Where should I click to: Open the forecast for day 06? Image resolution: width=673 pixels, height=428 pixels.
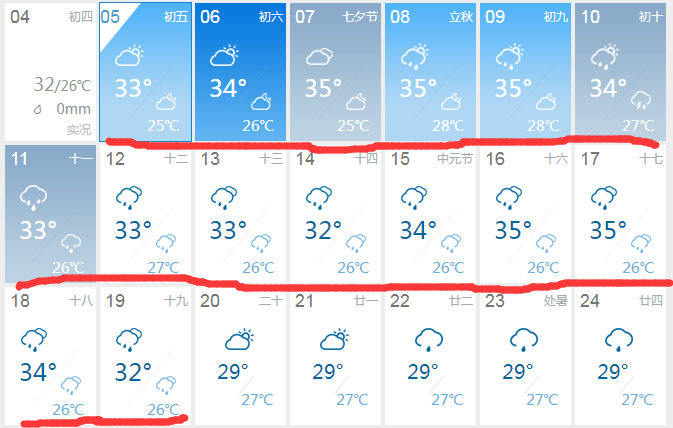click(240, 72)
